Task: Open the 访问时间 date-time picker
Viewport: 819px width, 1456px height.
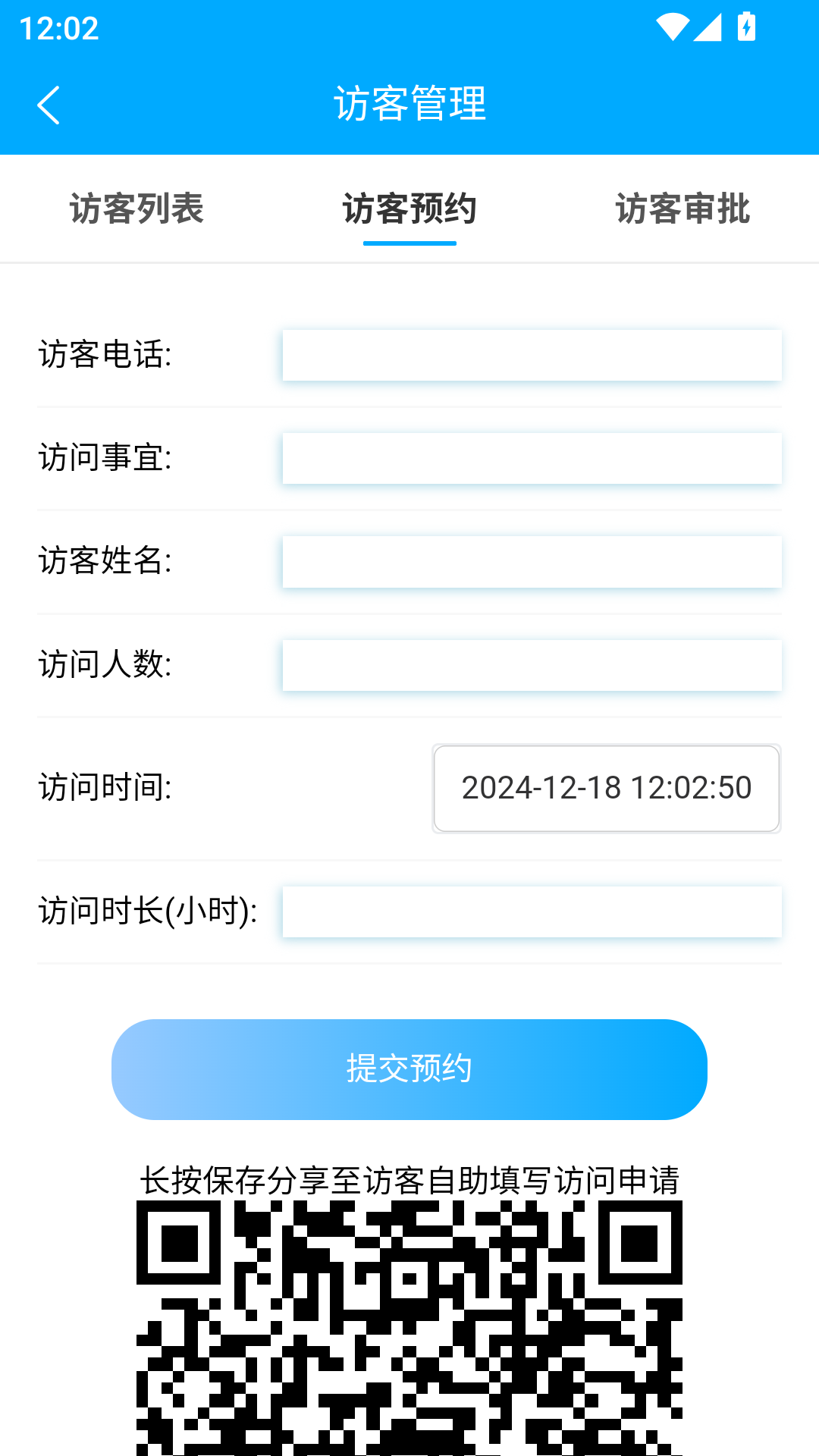Action: click(x=607, y=789)
